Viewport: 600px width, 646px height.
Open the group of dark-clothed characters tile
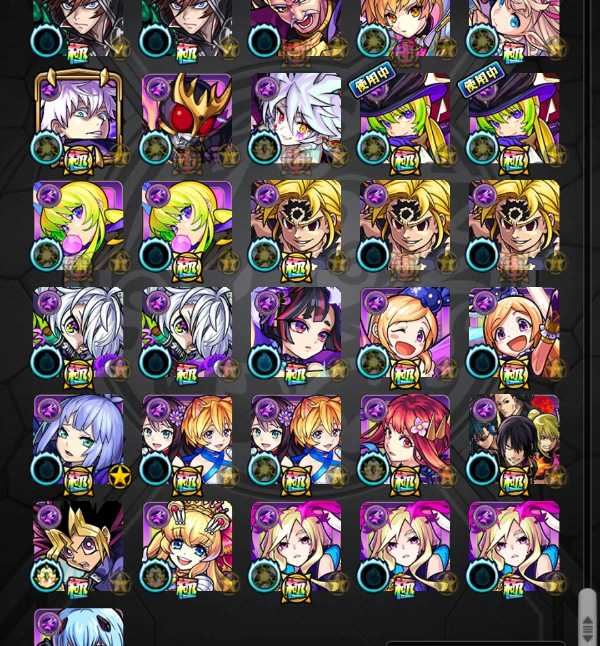pyautogui.click(x=514, y=440)
